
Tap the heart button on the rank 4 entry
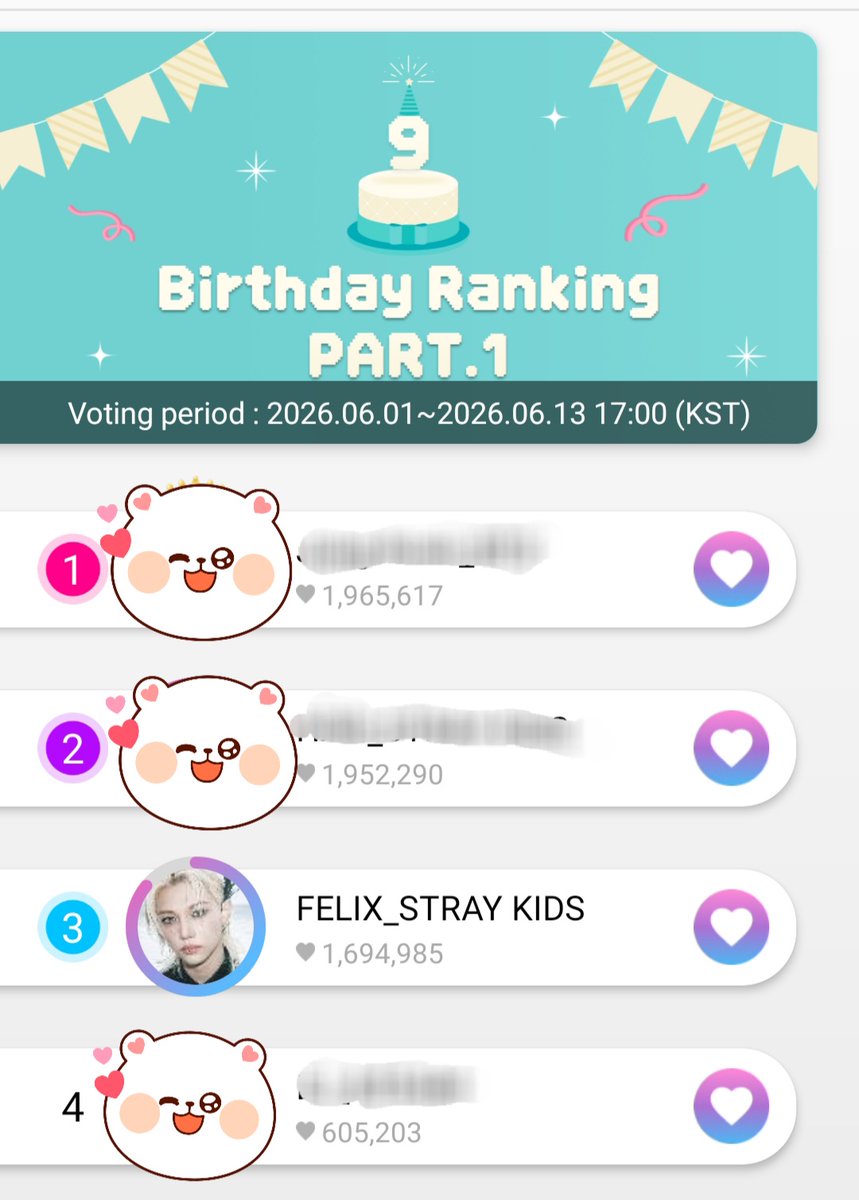pyautogui.click(x=731, y=1106)
